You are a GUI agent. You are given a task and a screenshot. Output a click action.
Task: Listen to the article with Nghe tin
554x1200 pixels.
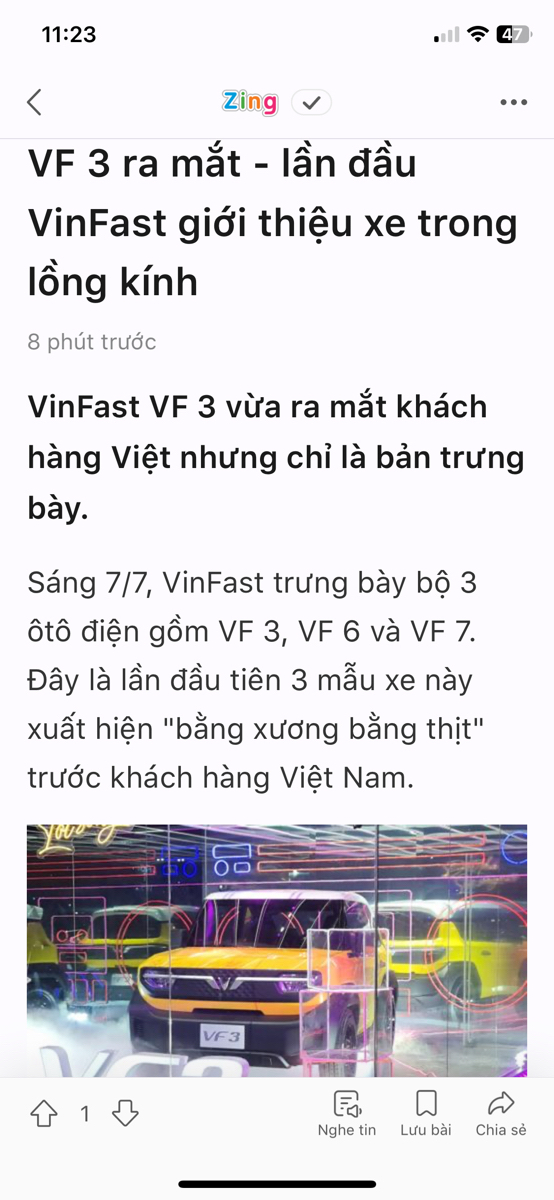point(347,1114)
